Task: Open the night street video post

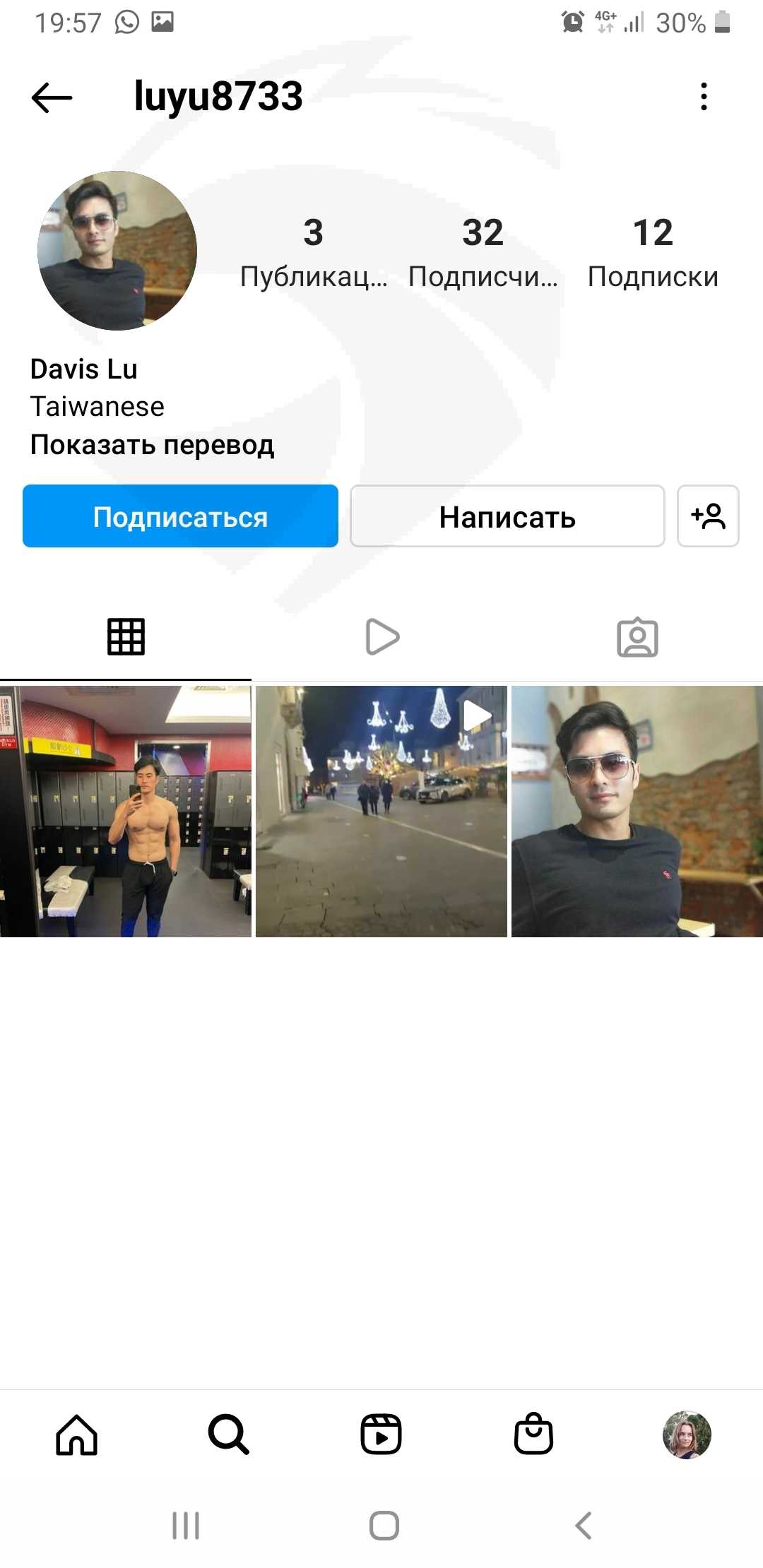Action: pyautogui.click(x=381, y=812)
